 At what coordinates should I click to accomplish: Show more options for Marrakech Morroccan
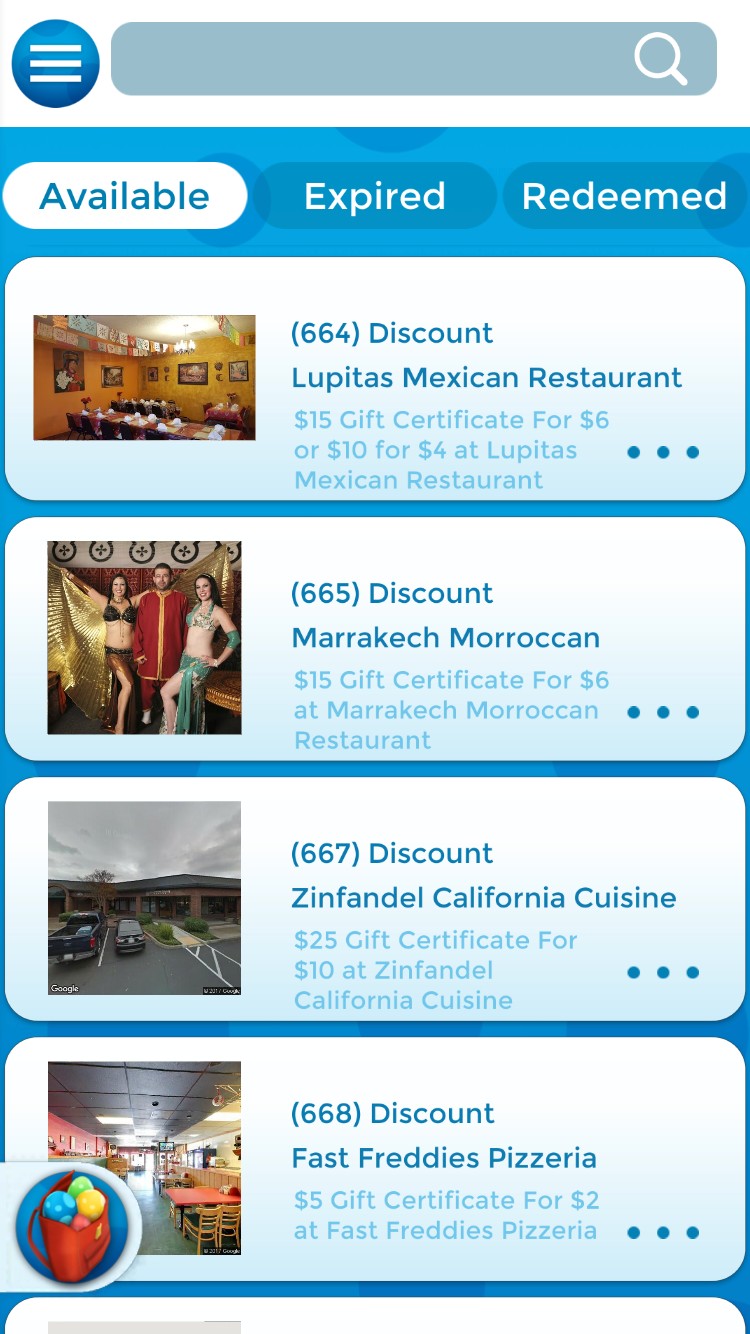[663, 712]
